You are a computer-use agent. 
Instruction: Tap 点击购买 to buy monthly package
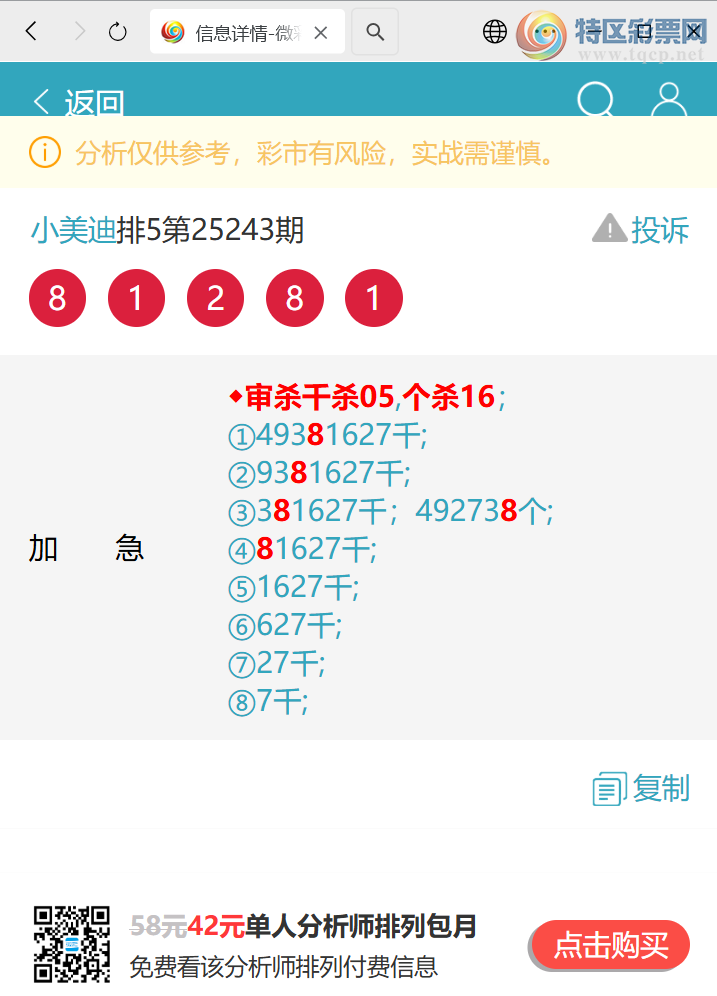coord(610,945)
